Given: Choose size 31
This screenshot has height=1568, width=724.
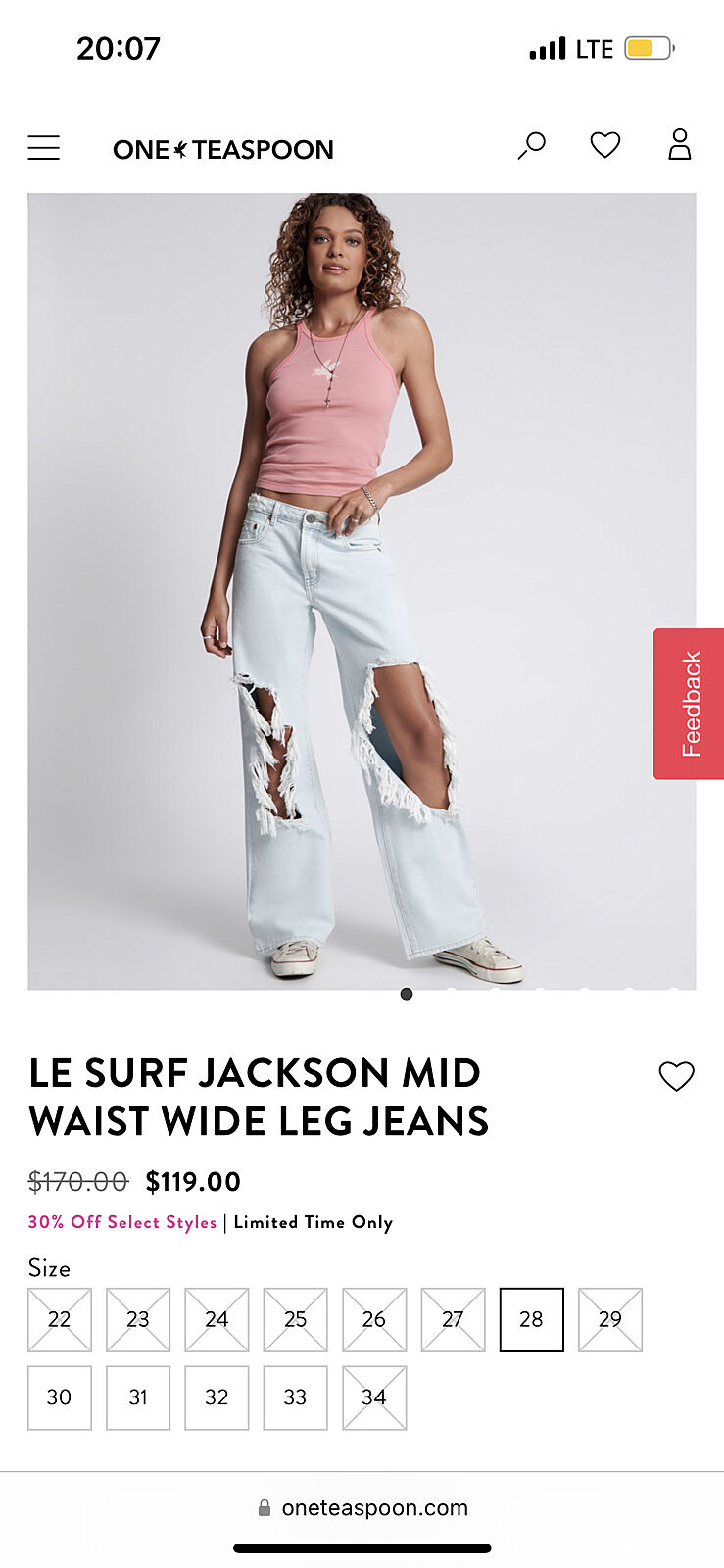Looking at the screenshot, I should coord(138,1397).
